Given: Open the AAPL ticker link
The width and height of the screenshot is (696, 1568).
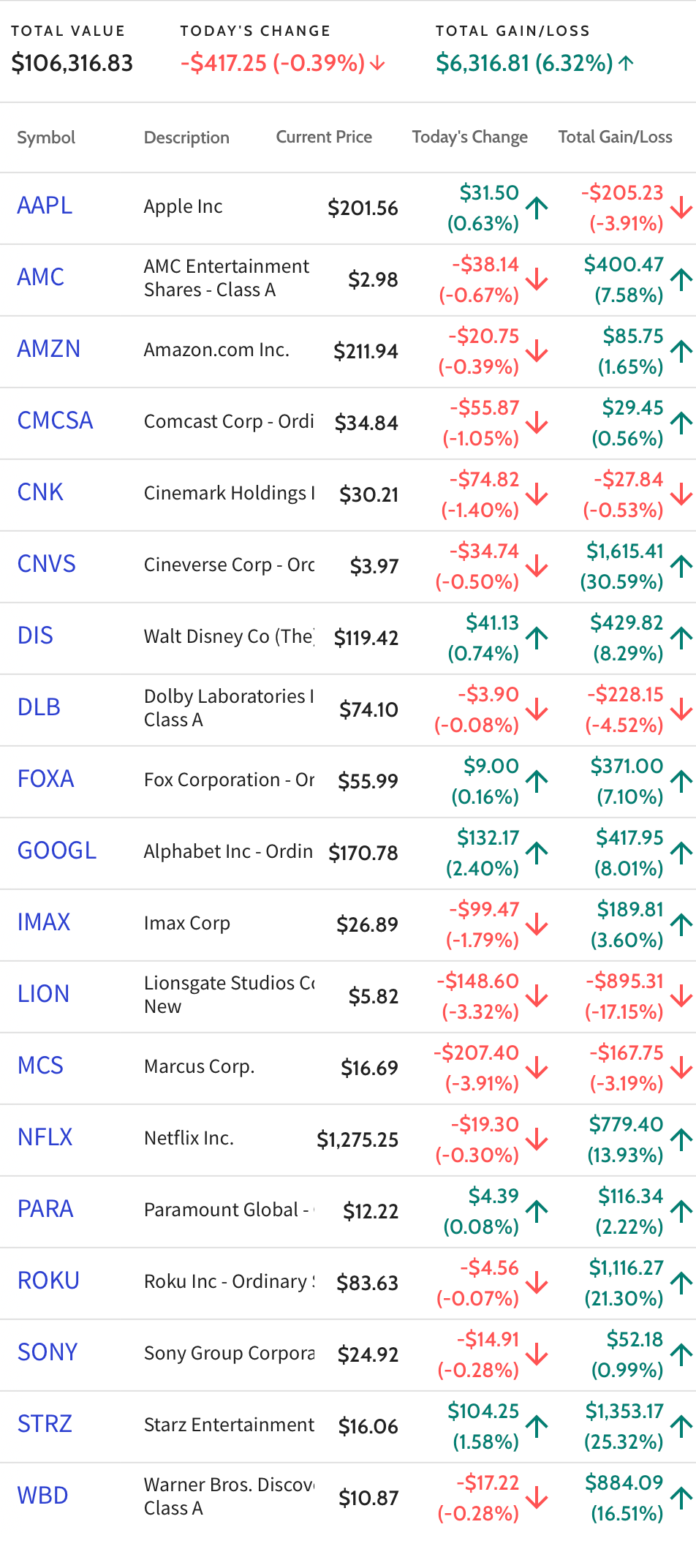Looking at the screenshot, I should [x=45, y=206].
